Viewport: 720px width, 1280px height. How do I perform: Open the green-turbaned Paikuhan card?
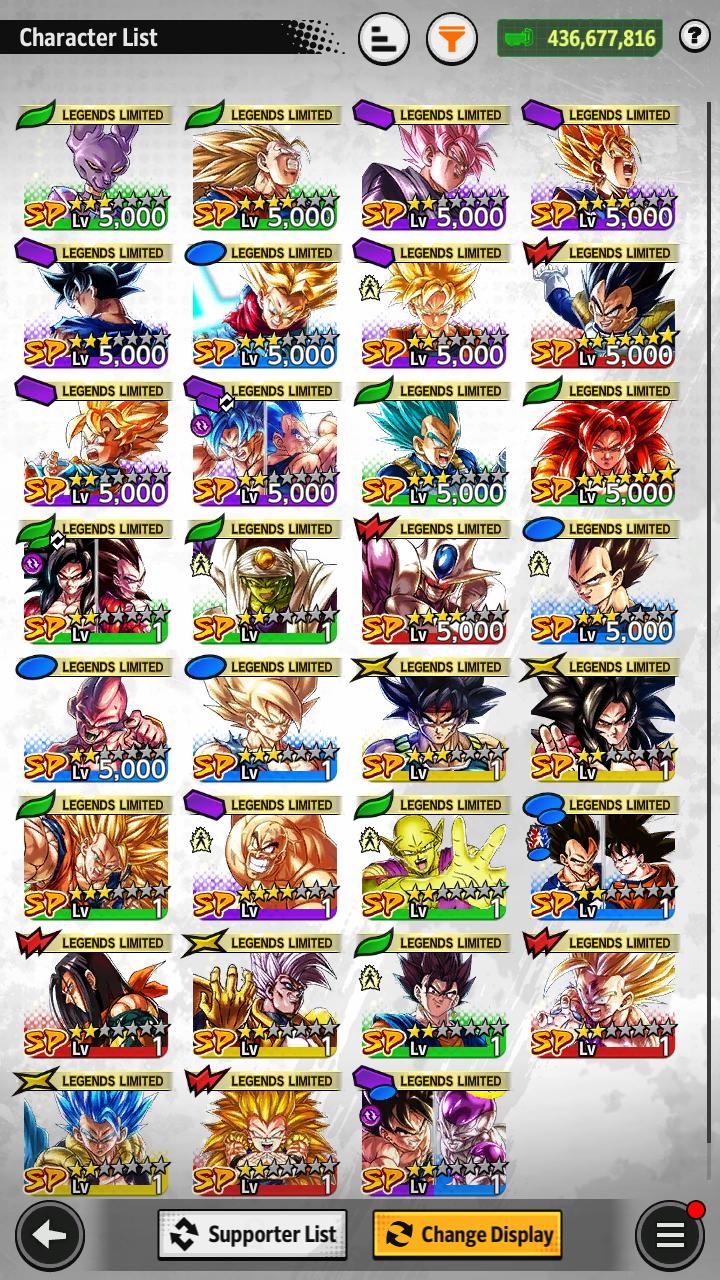click(262, 581)
